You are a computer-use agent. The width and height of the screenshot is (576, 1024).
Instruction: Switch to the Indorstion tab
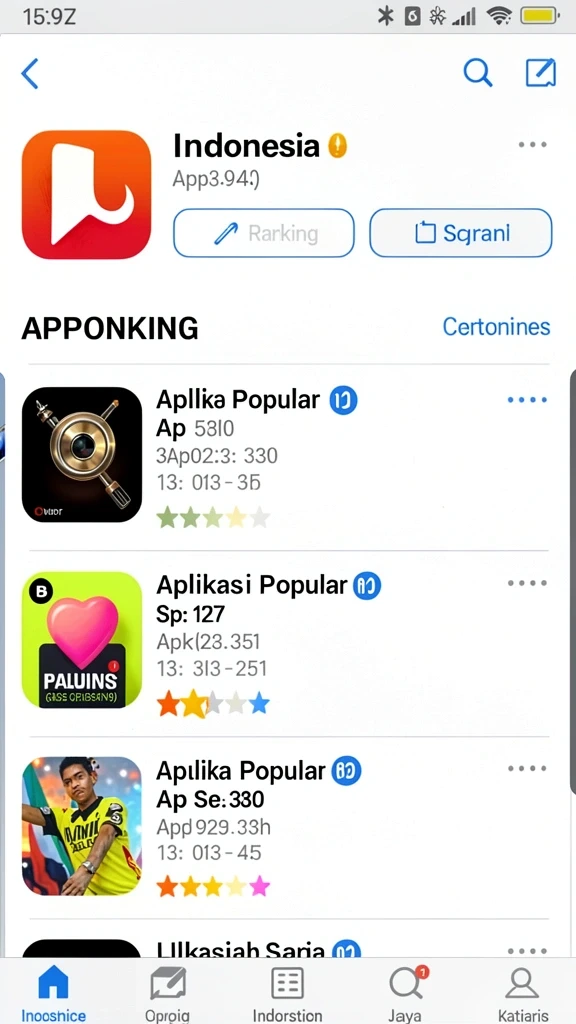tap(287, 993)
